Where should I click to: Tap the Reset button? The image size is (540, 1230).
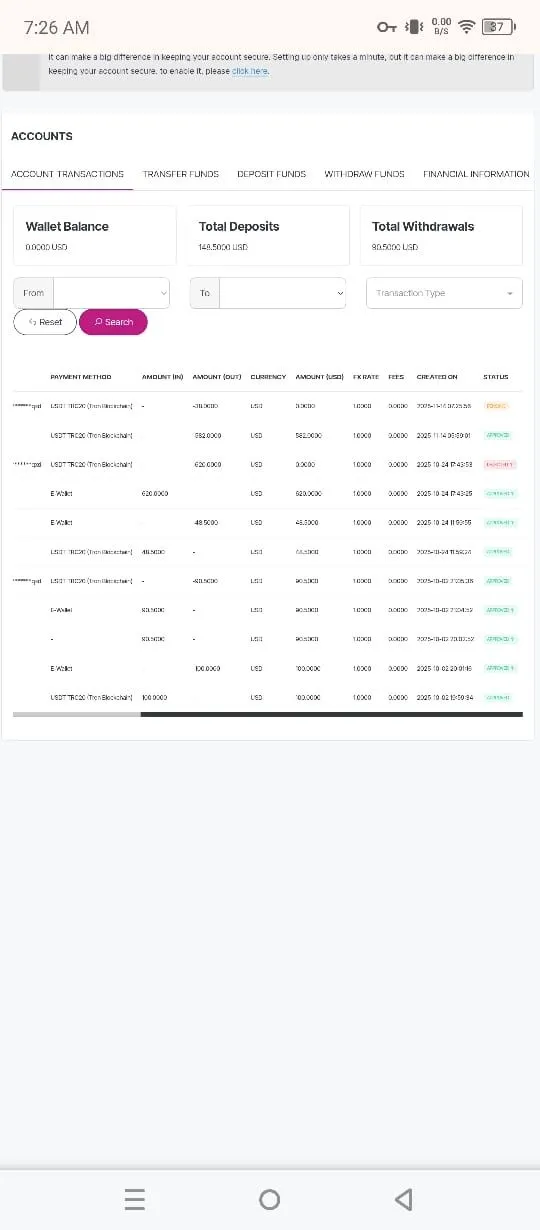click(x=45, y=322)
